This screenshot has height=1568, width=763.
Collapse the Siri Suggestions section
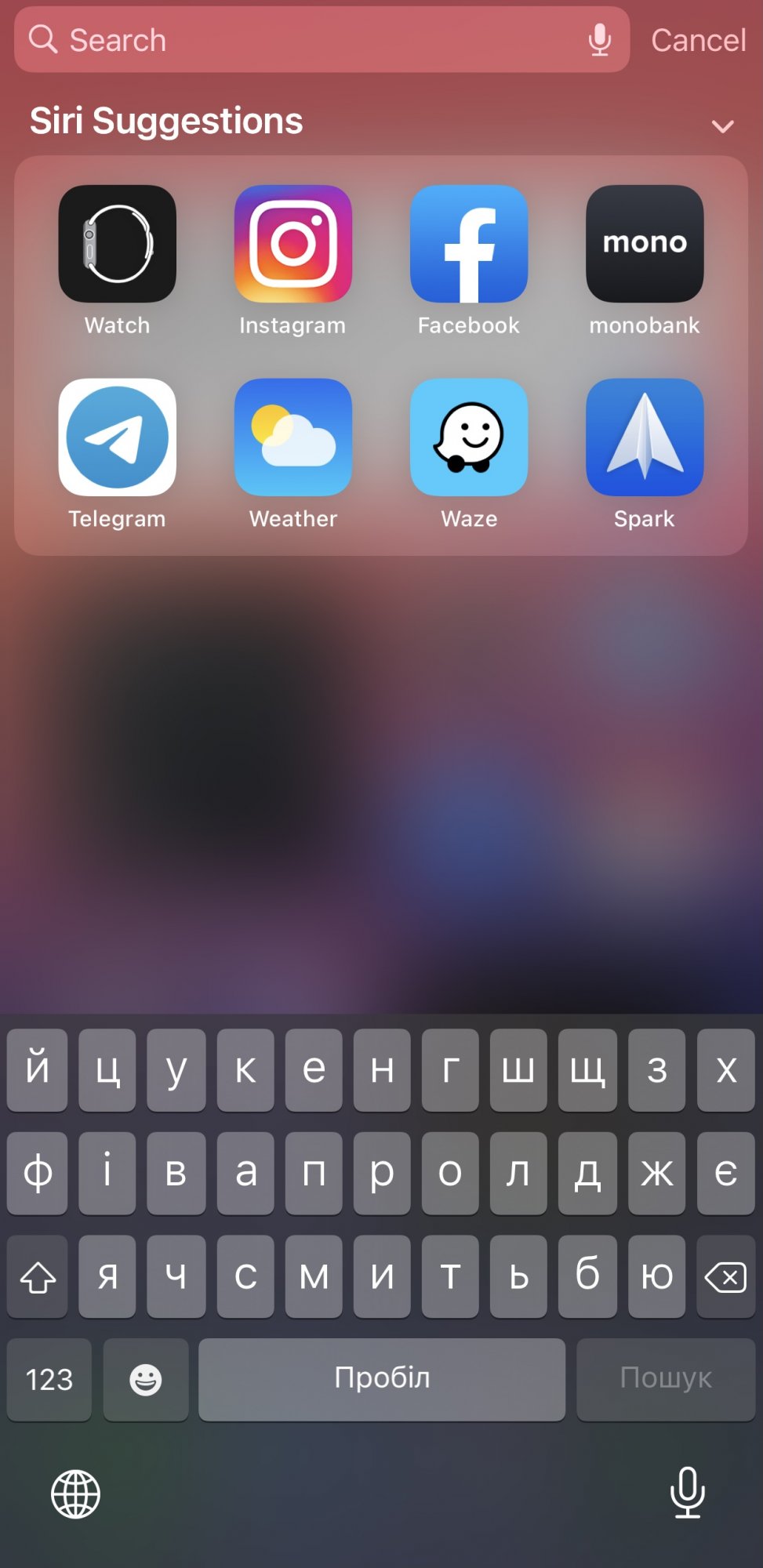coord(722,126)
